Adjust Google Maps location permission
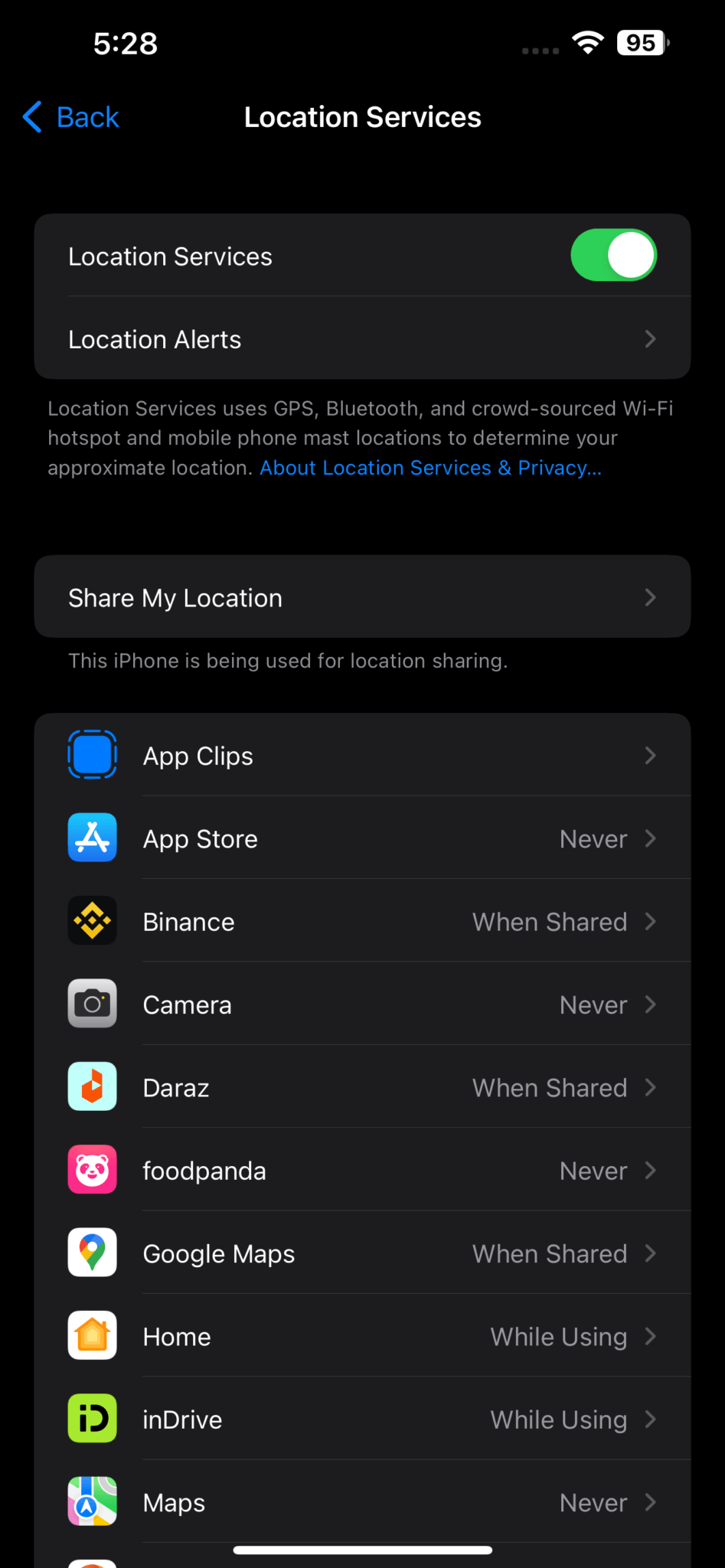The width and height of the screenshot is (725, 1568). point(362,1253)
